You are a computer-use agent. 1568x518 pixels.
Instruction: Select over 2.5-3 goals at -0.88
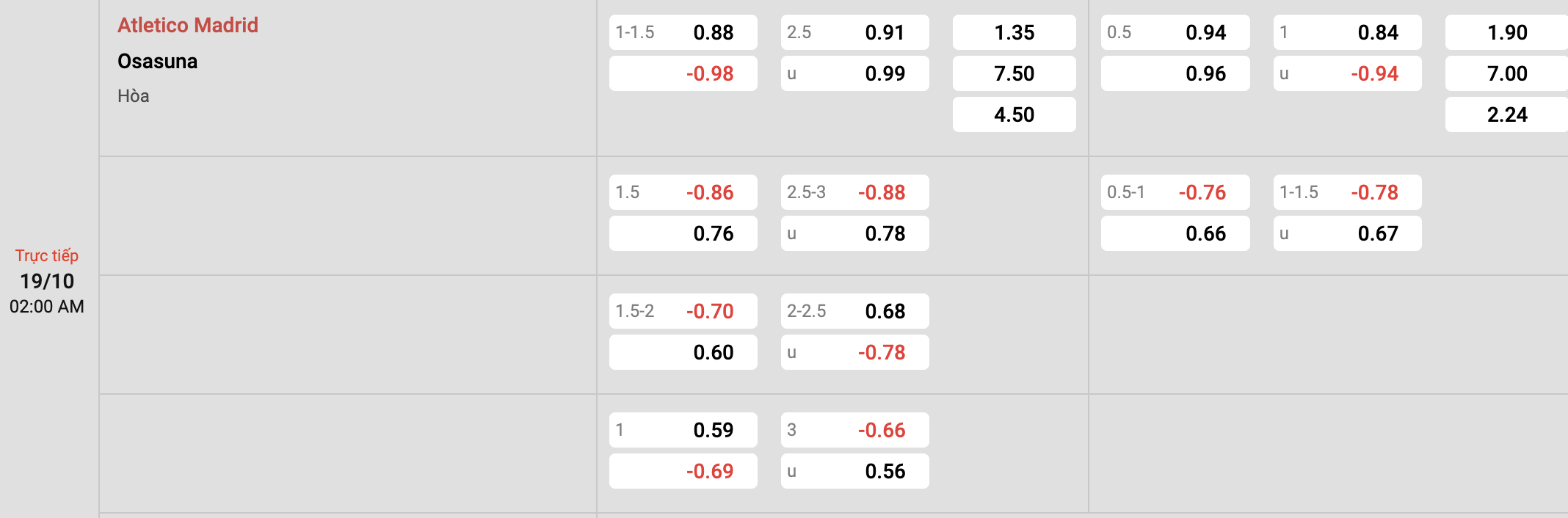click(854, 192)
